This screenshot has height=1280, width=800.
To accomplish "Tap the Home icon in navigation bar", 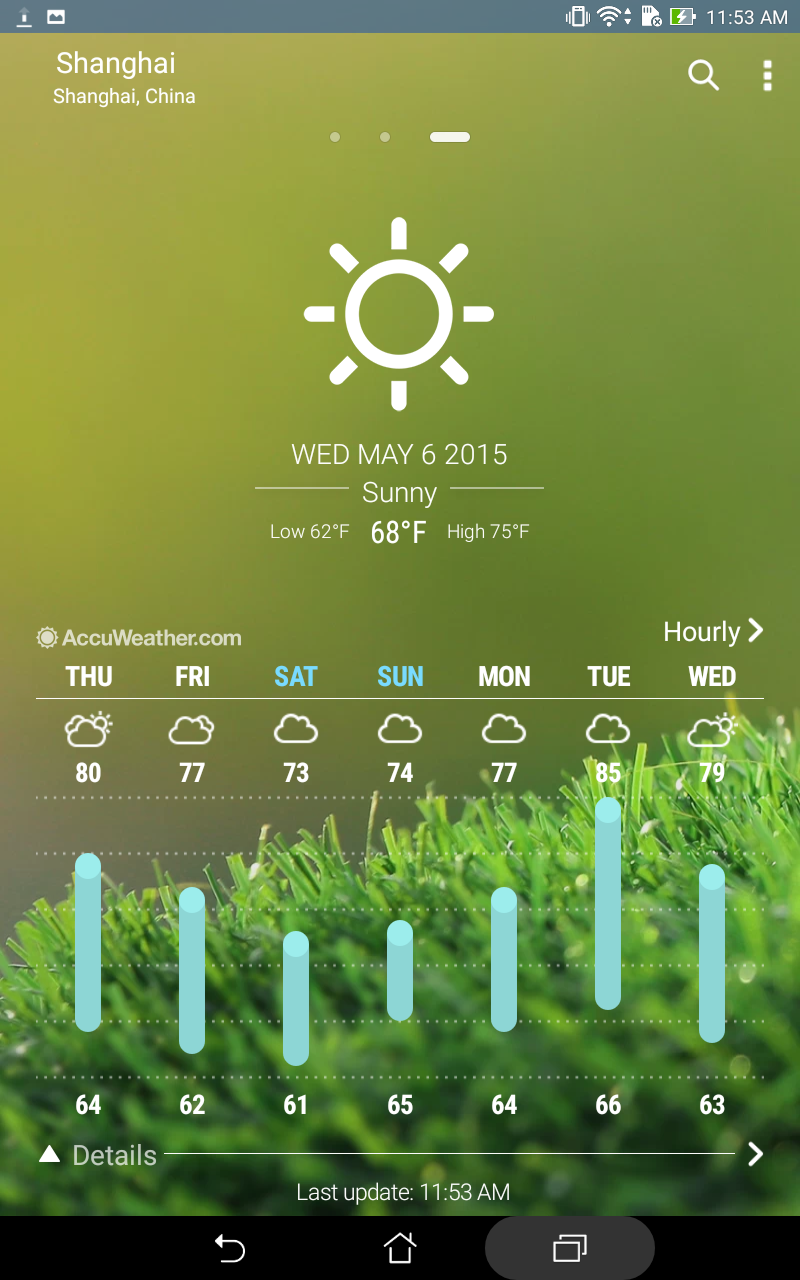I will click(399, 1247).
